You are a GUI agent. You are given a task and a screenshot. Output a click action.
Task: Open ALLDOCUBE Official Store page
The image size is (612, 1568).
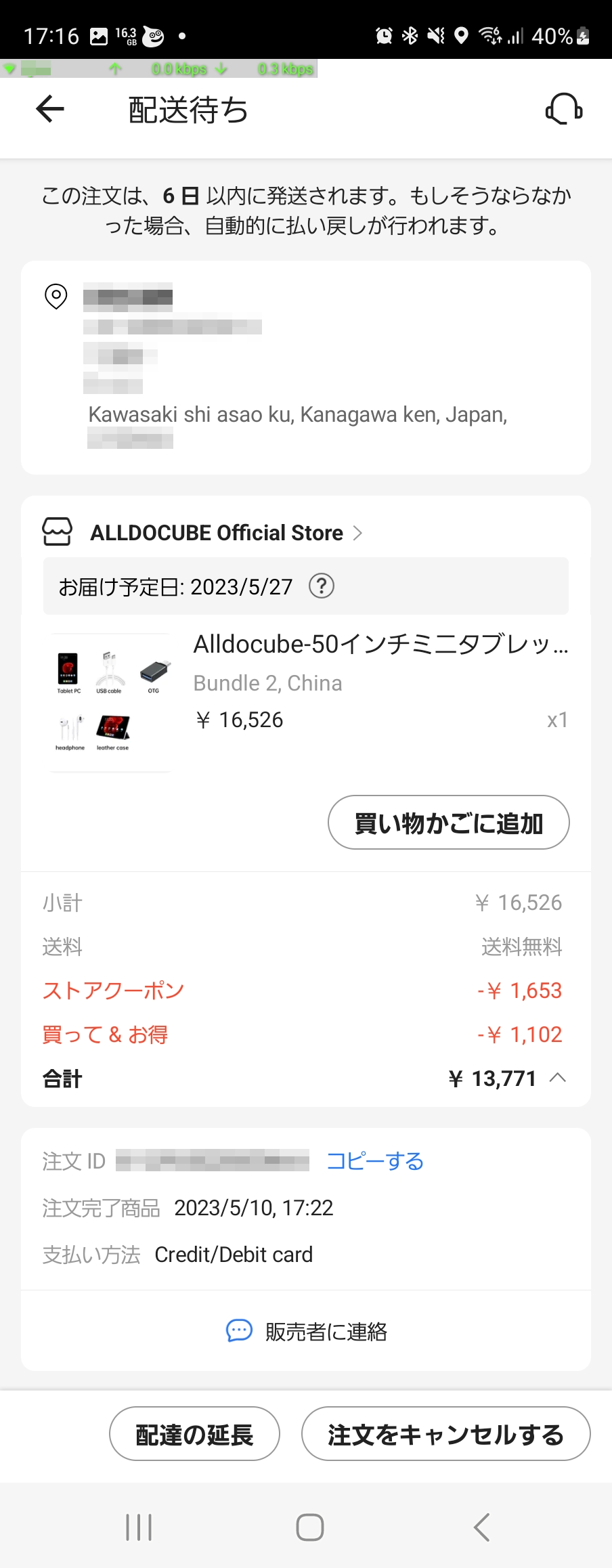click(217, 533)
